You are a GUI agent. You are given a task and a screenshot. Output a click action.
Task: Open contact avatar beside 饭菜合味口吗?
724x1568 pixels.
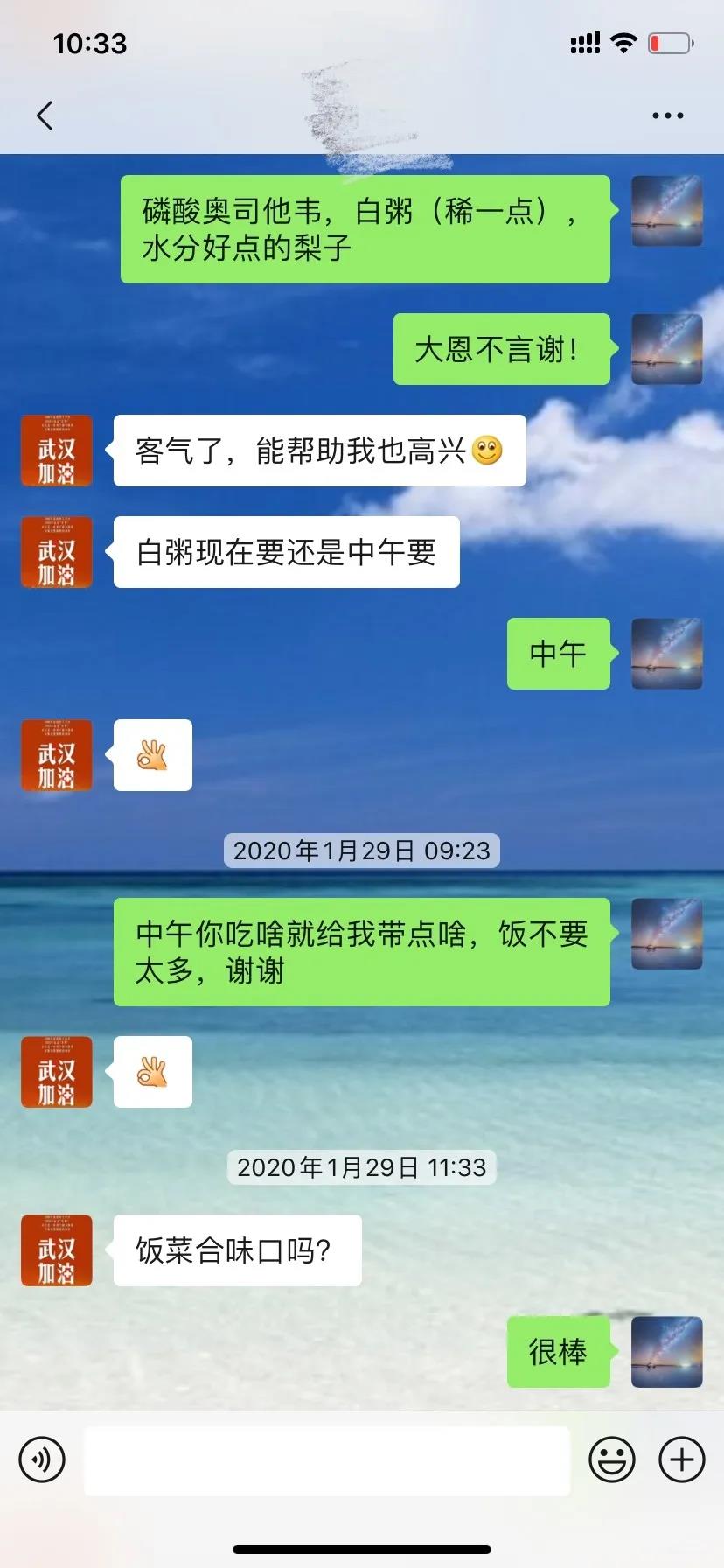57,1249
